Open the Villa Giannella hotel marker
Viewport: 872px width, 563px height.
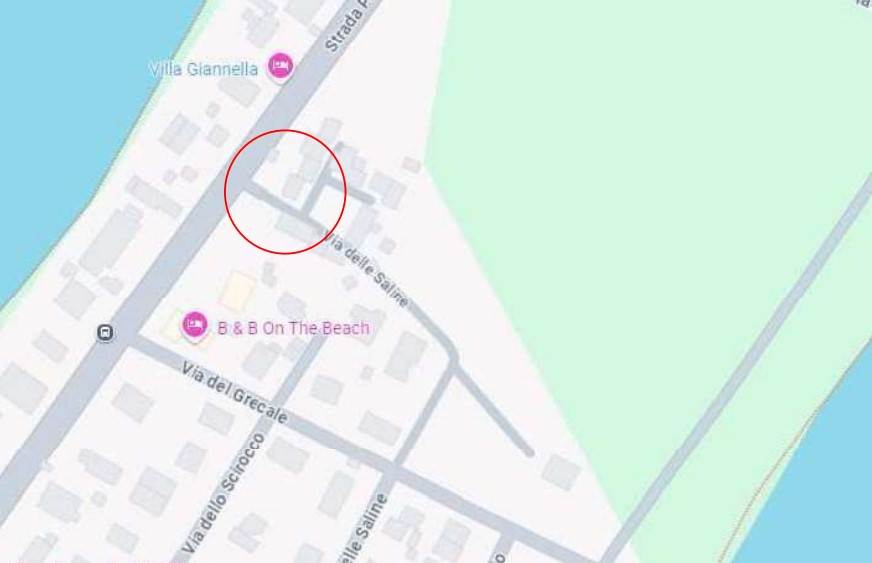point(280,66)
